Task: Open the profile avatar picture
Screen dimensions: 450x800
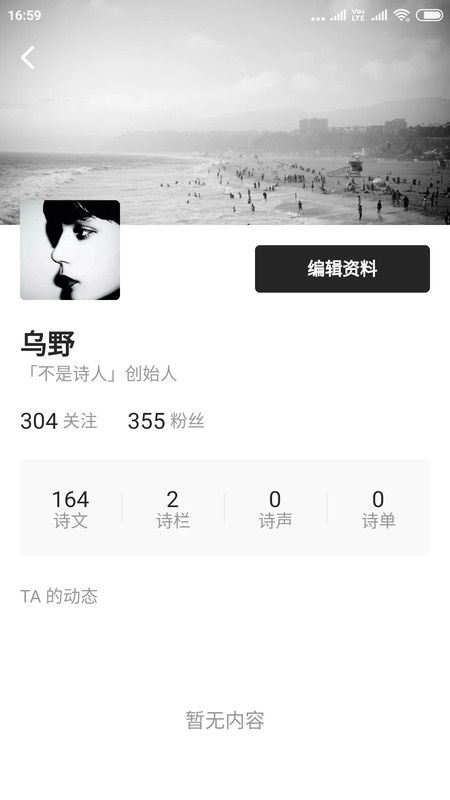Action: (70, 250)
